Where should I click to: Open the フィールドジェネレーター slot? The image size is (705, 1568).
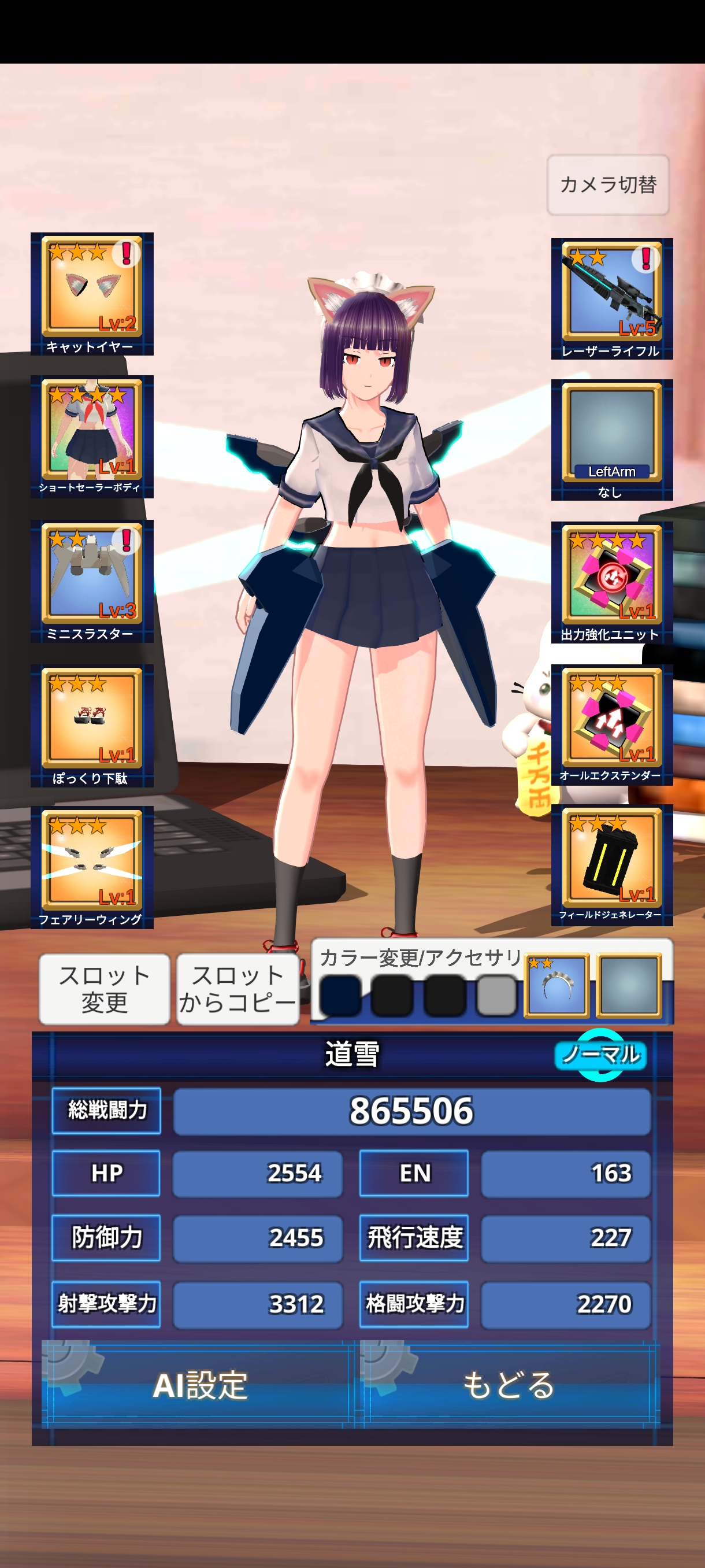pos(612,865)
